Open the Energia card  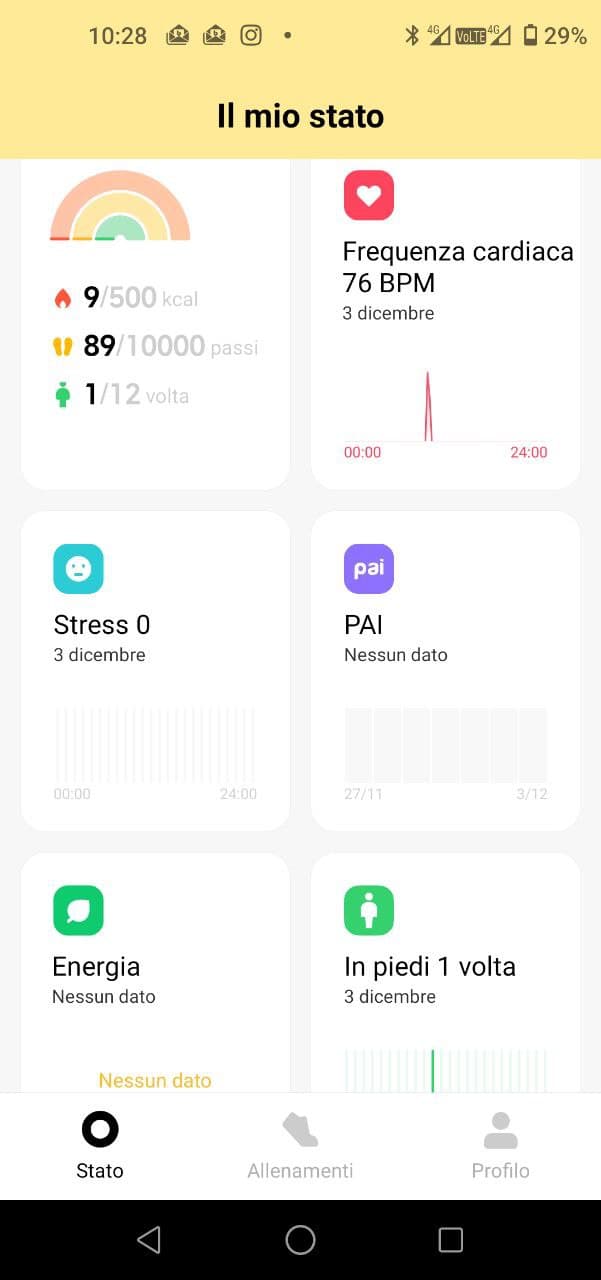point(155,973)
